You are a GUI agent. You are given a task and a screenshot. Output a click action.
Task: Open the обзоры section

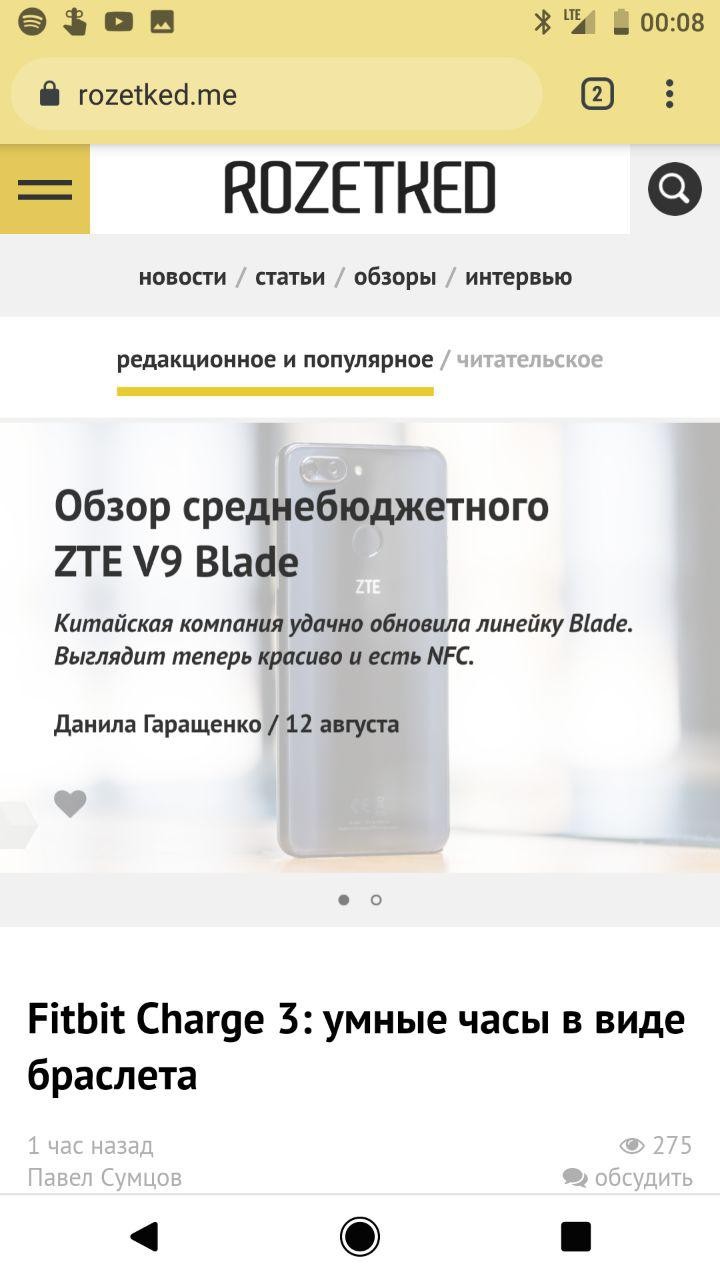[x=395, y=277]
